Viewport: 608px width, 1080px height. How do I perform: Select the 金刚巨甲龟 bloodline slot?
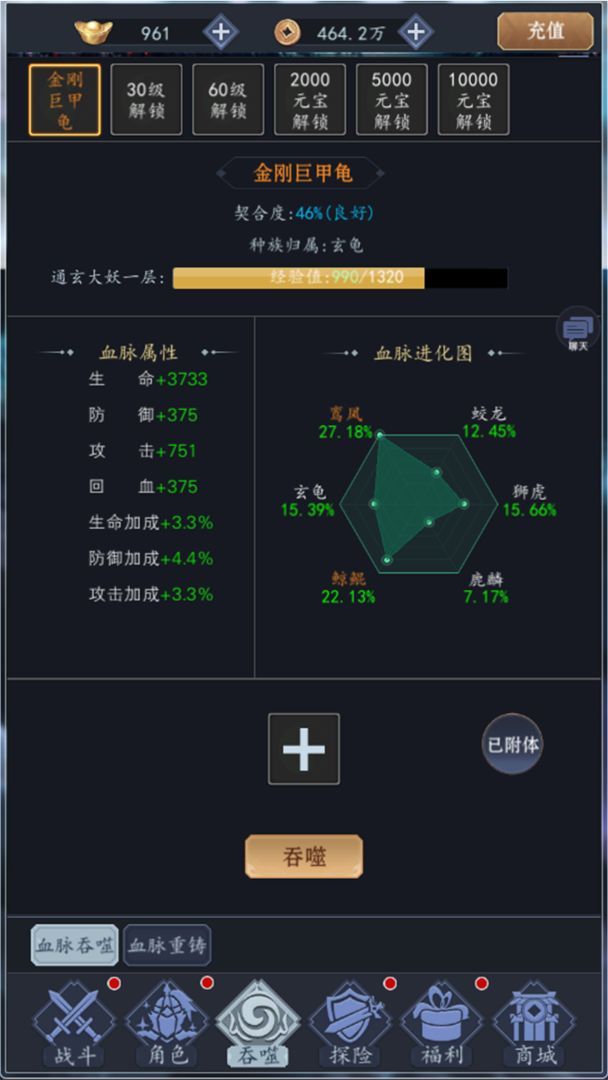click(65, 100)
